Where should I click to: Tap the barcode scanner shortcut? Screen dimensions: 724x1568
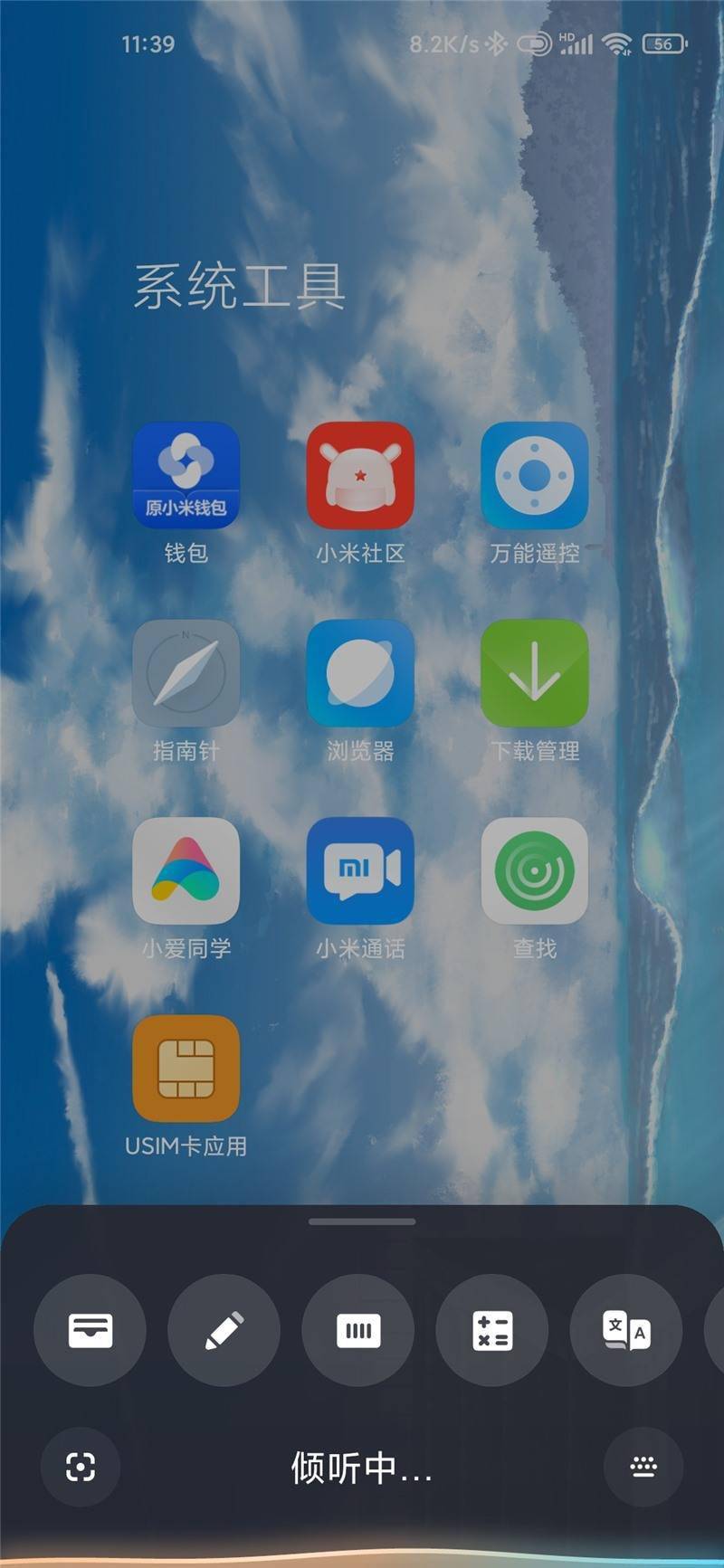point(358,1330)
